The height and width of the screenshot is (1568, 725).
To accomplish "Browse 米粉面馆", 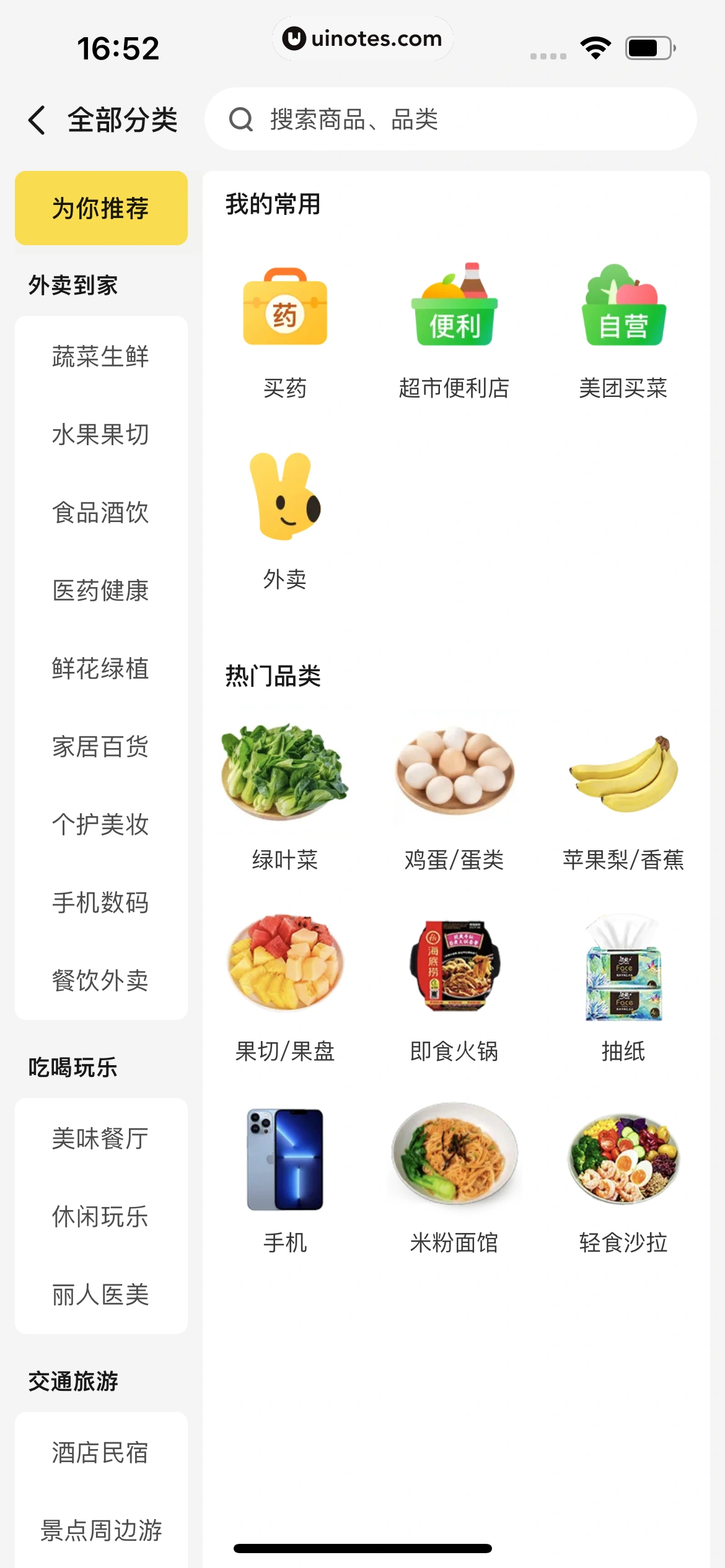I will tap(454, 1180).
